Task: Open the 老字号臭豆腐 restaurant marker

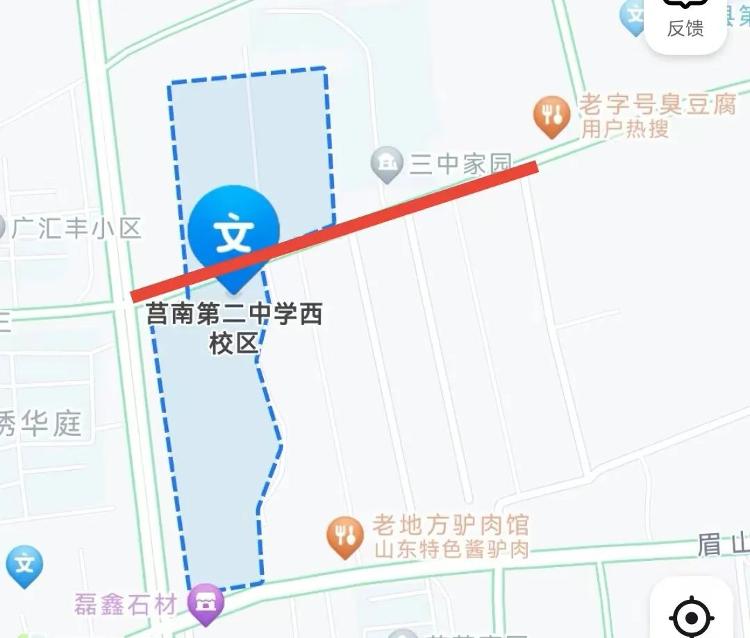Action: 550,116
